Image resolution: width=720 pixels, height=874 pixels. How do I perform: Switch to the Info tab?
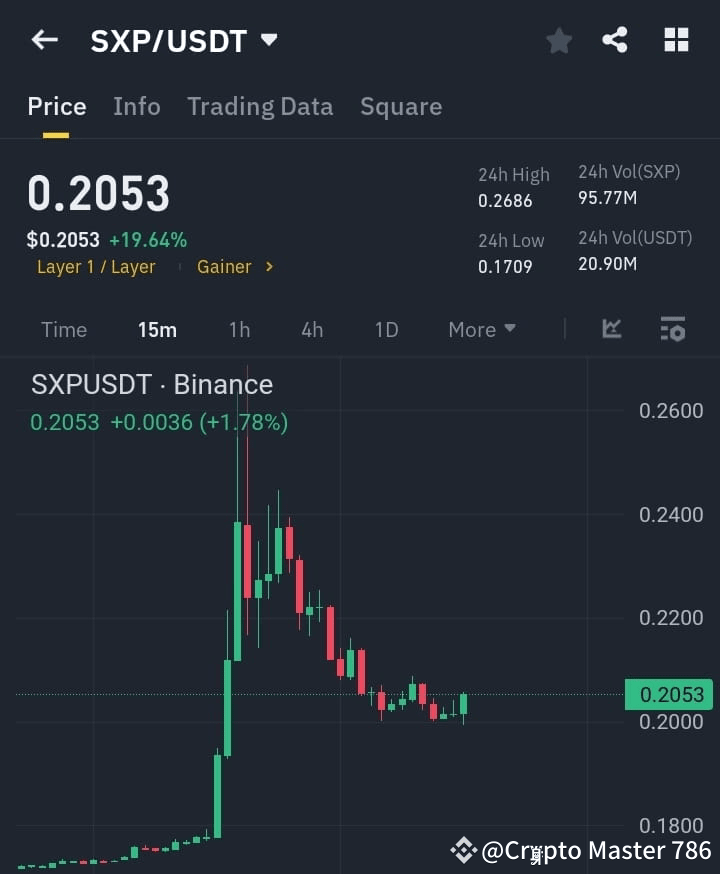point(137,107)
